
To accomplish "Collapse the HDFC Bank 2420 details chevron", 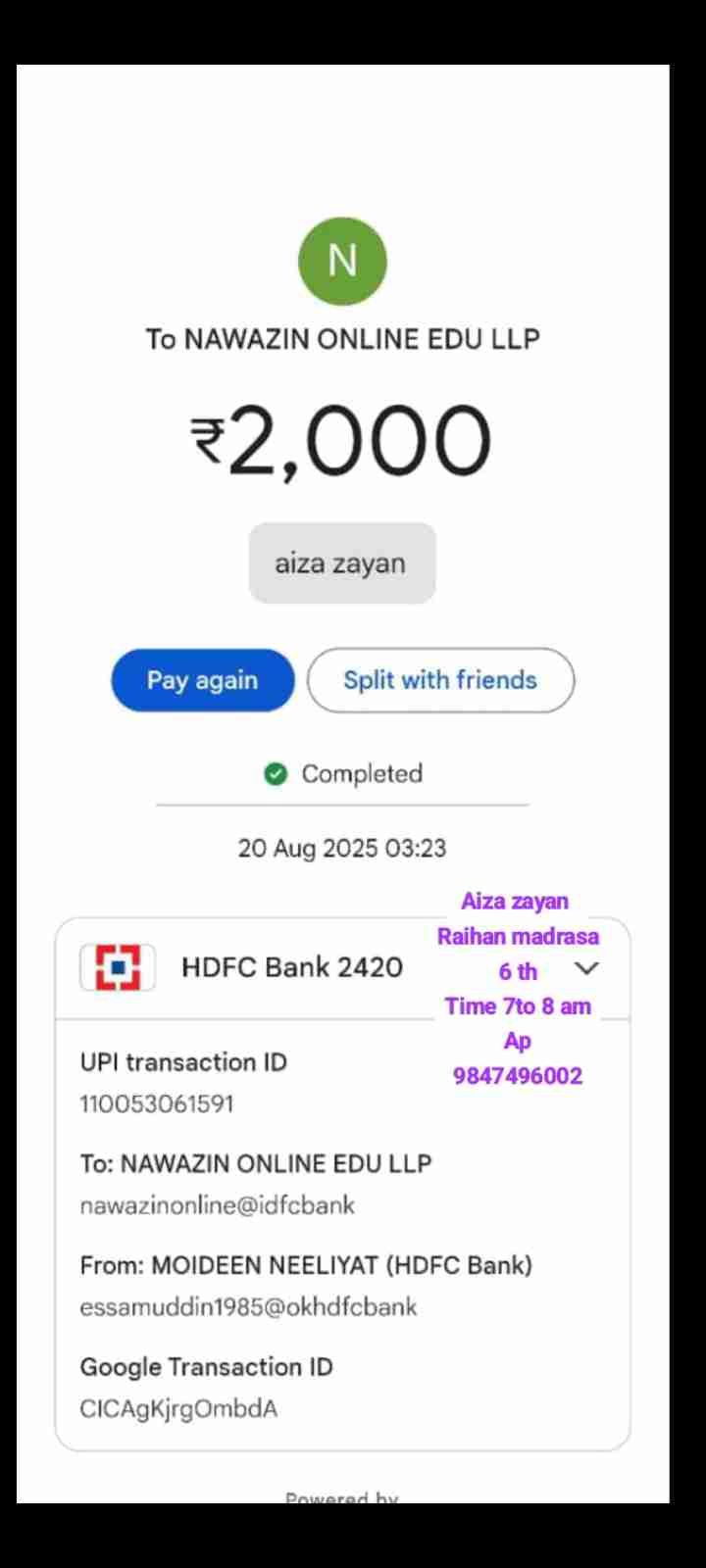I will (x=586, y=968).
